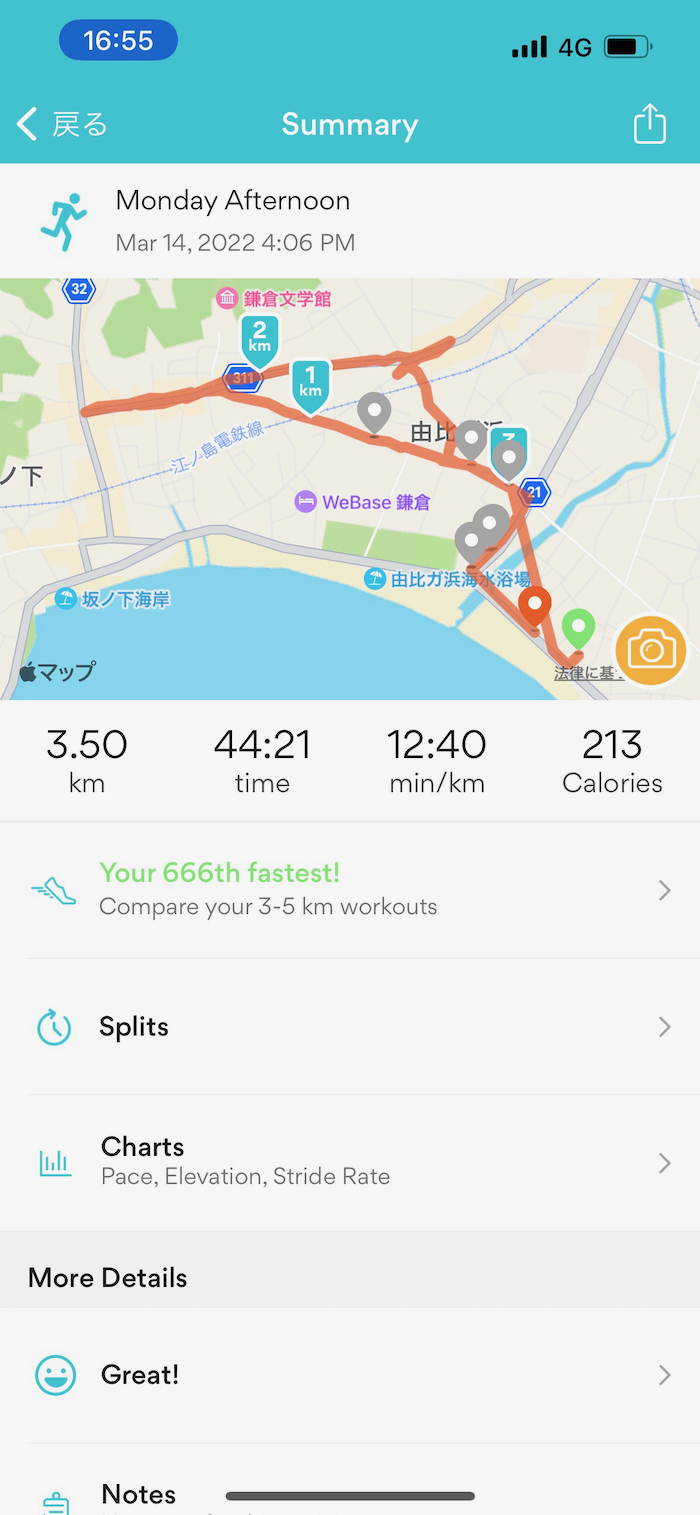Open the 666th fastest comparison row
The height and width of the screenshot is (1515, 700).
coord(350,889)
